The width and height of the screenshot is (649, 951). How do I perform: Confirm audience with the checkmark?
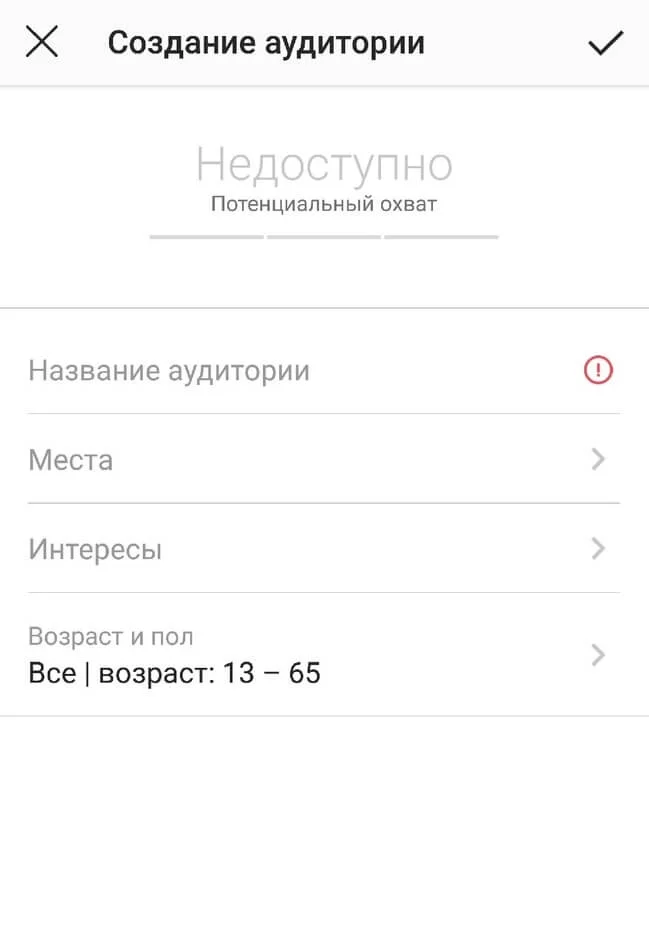click(x=605, y=43)
